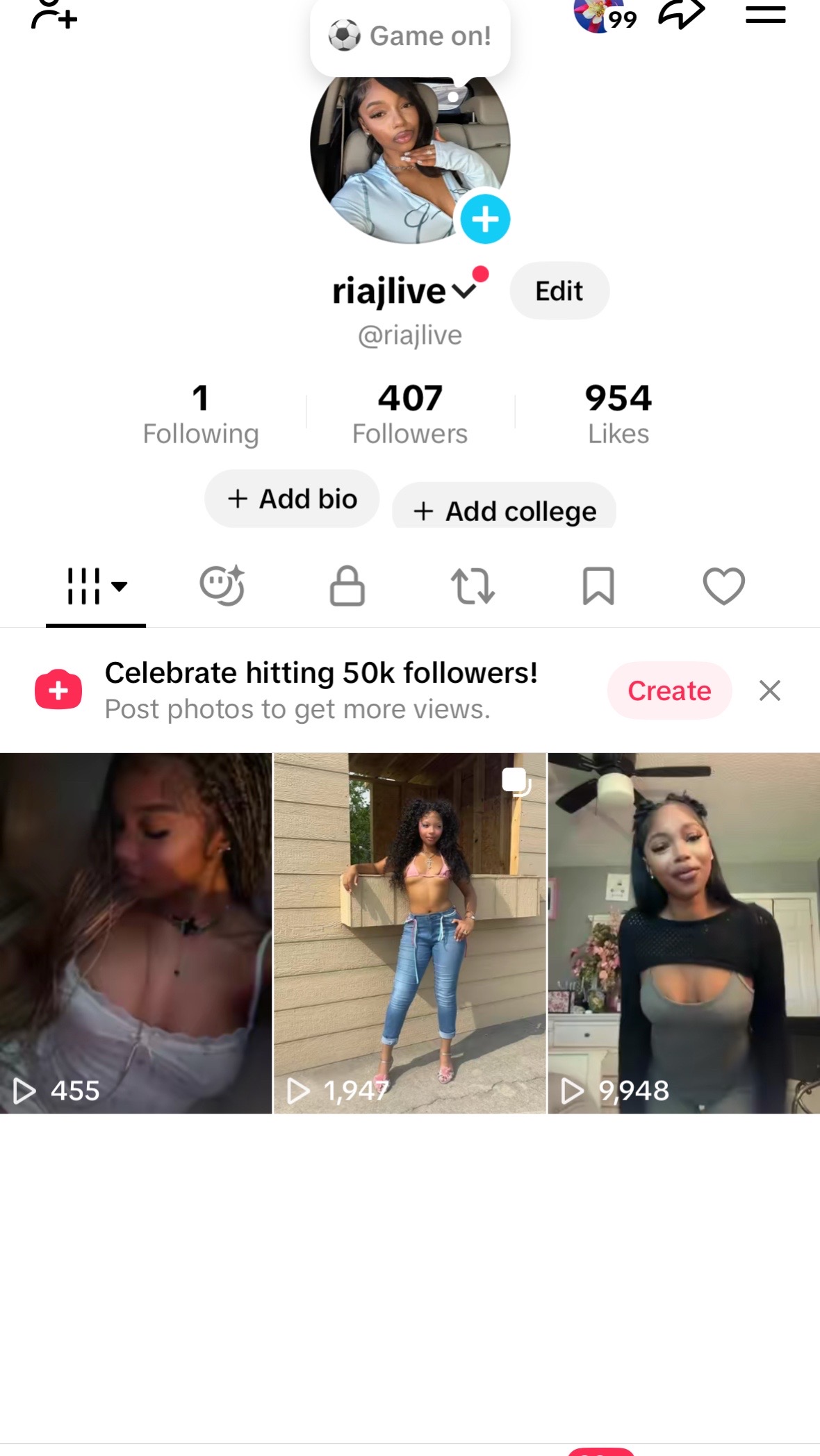
Task: Open the liked videos heart tab
Action: (x=724, y=586)
